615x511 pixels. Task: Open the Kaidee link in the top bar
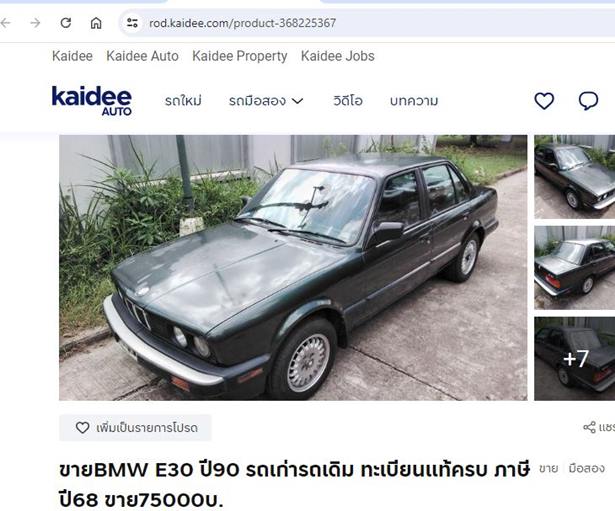pos(72,56)
